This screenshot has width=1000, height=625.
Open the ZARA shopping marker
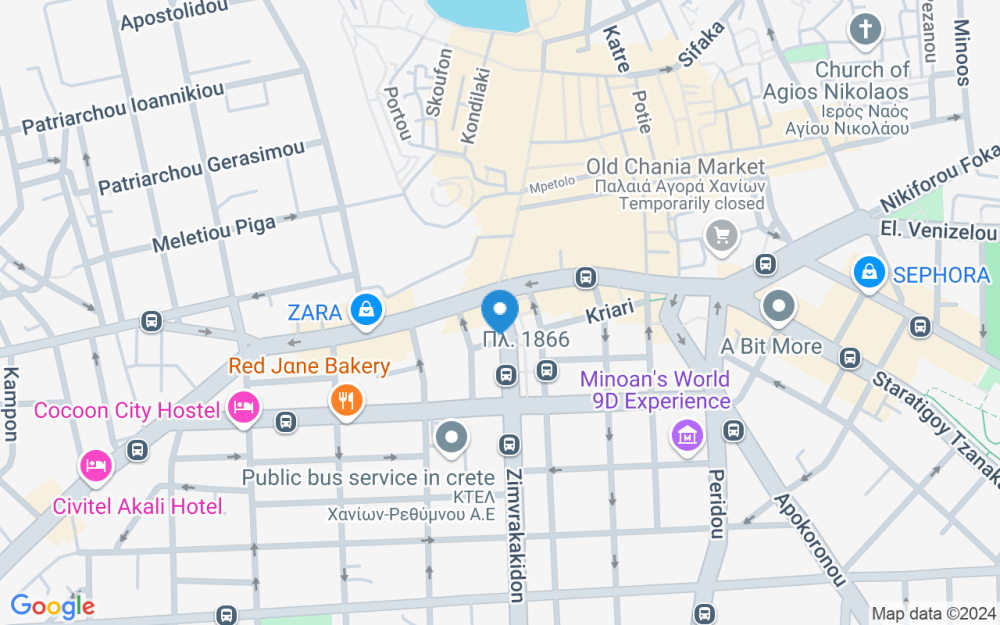click(x=367, y=309)
